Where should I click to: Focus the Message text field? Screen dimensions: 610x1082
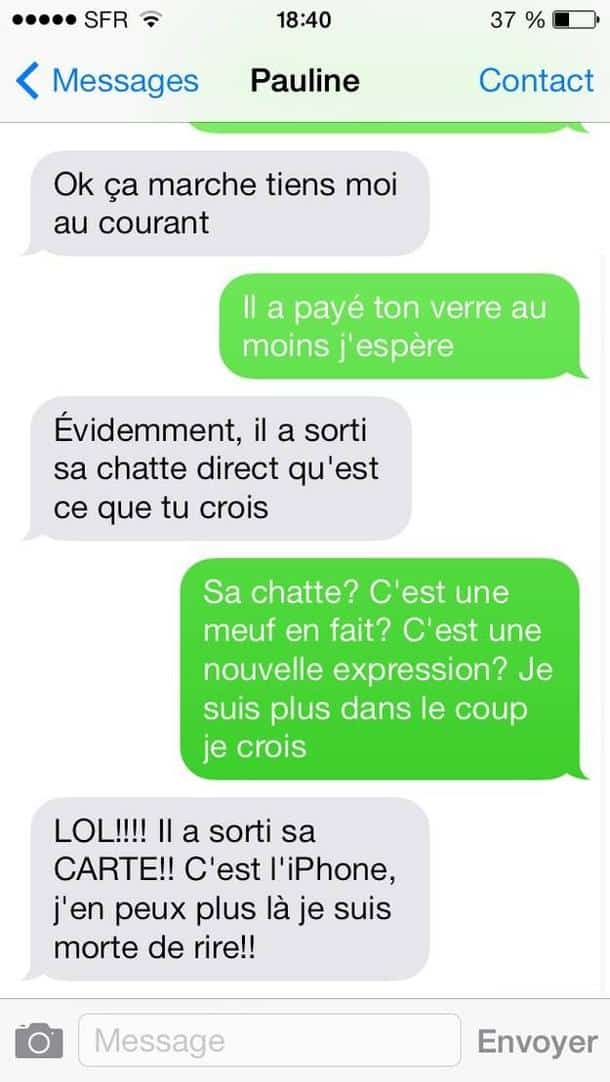269,1041
